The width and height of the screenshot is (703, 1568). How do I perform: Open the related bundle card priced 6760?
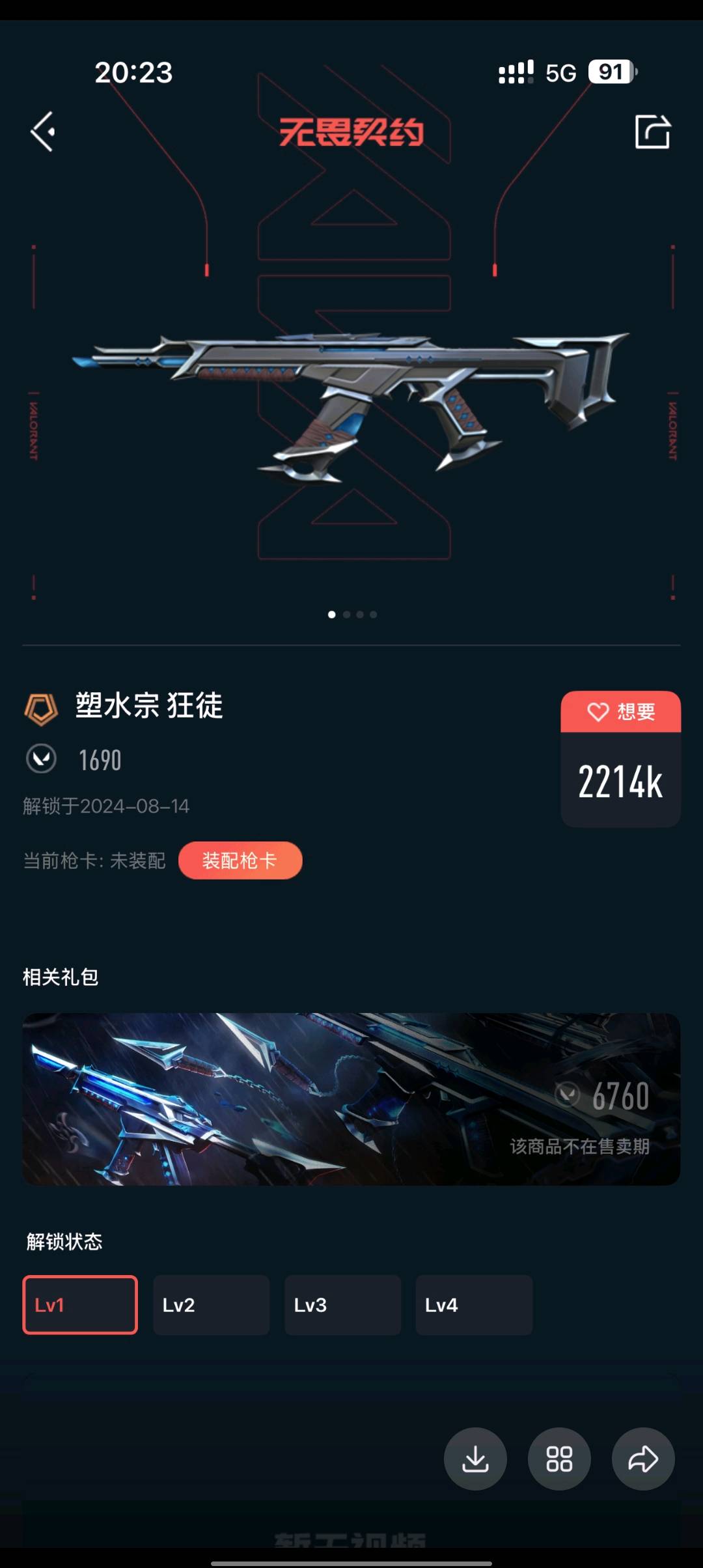pos(351,1099)
